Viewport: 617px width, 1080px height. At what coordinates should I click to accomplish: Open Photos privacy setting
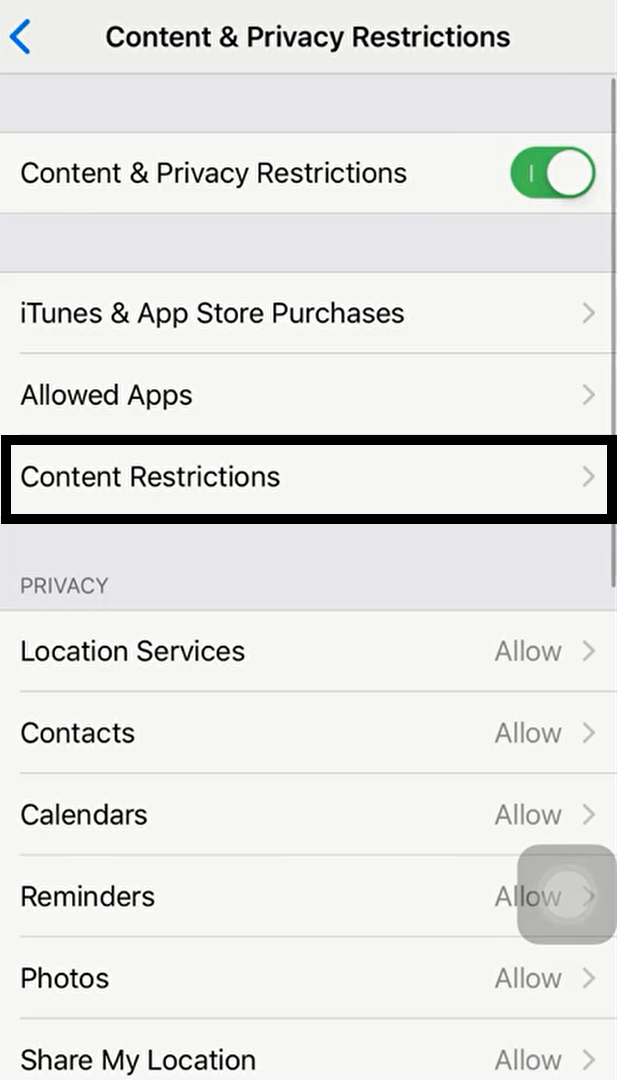(x=308, y=978)
